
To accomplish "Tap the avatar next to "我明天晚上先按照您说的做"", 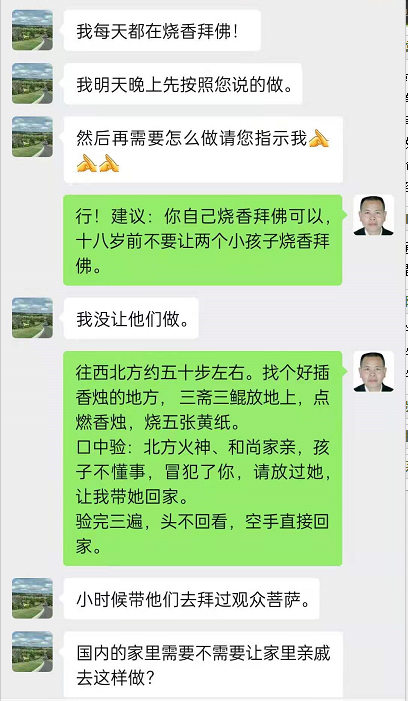I will (x=32, y=84).
